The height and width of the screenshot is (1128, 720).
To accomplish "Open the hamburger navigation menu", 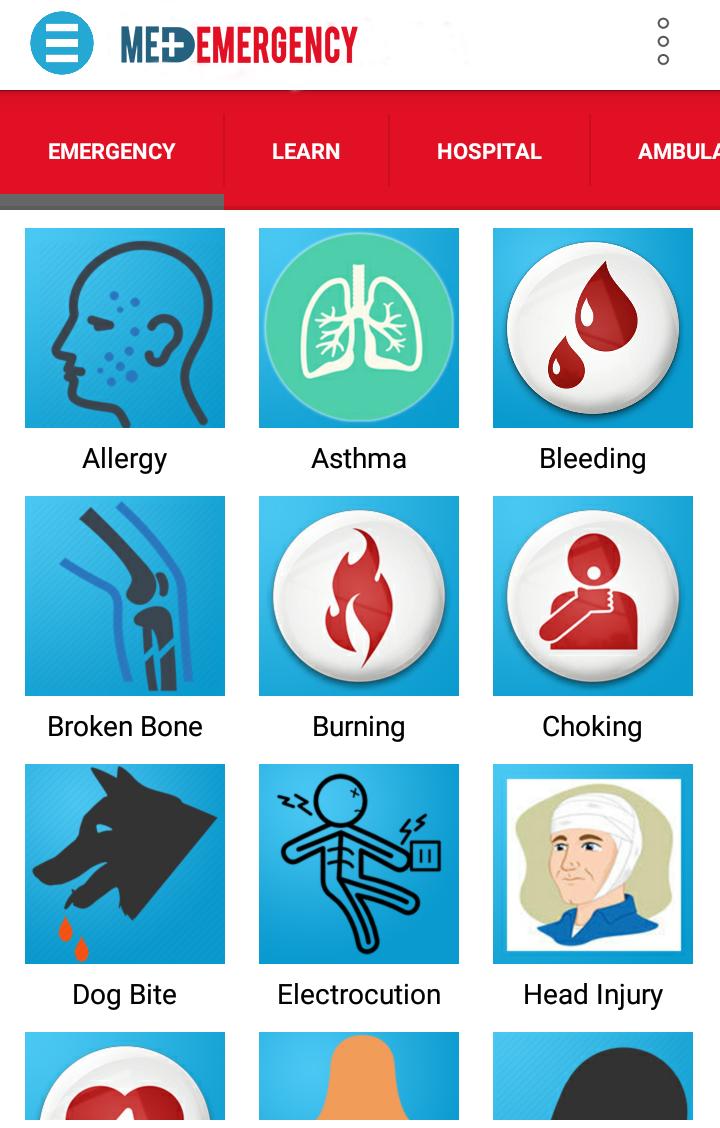I will pyautogui.click(x=62, y=45).
